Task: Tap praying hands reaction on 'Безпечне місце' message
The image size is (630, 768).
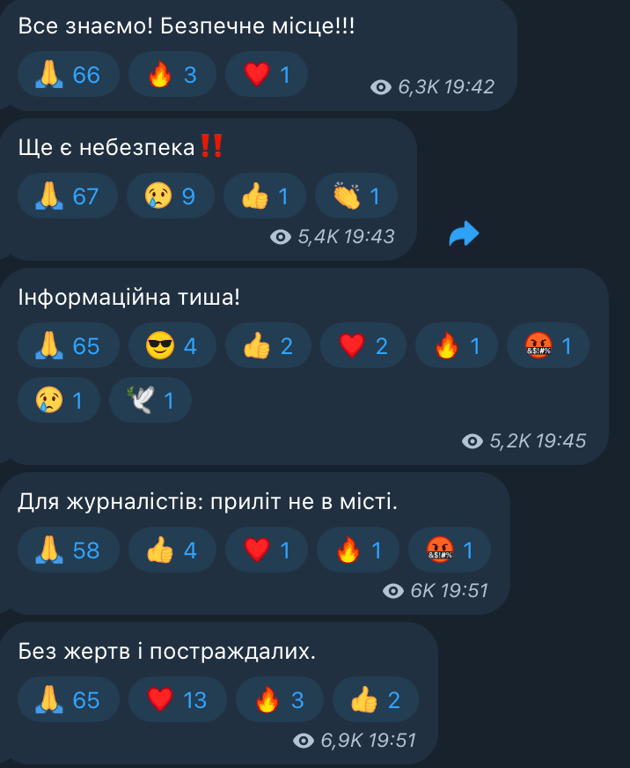Action: [68, 74]
